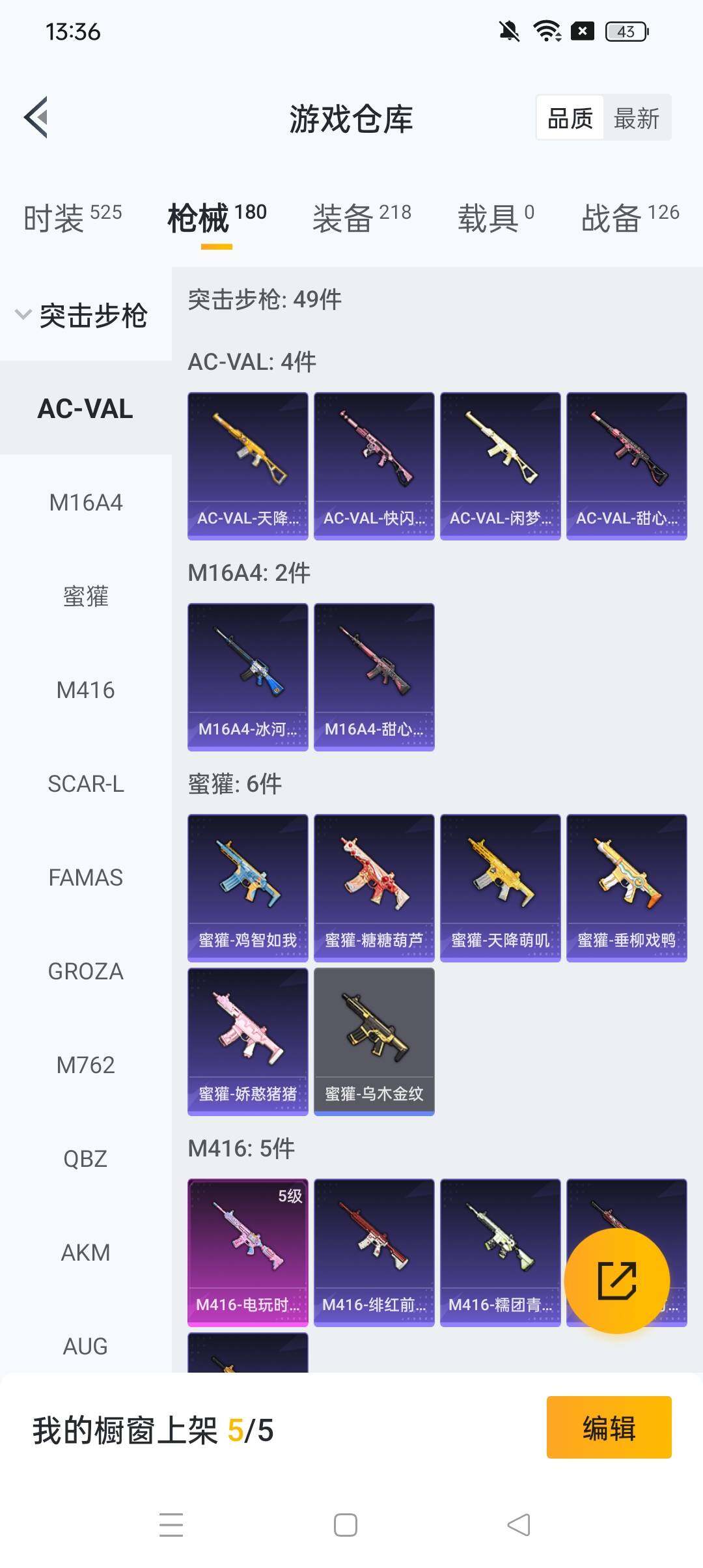
Task: Tap the yellow floating share button
Action: (616, 1281)
